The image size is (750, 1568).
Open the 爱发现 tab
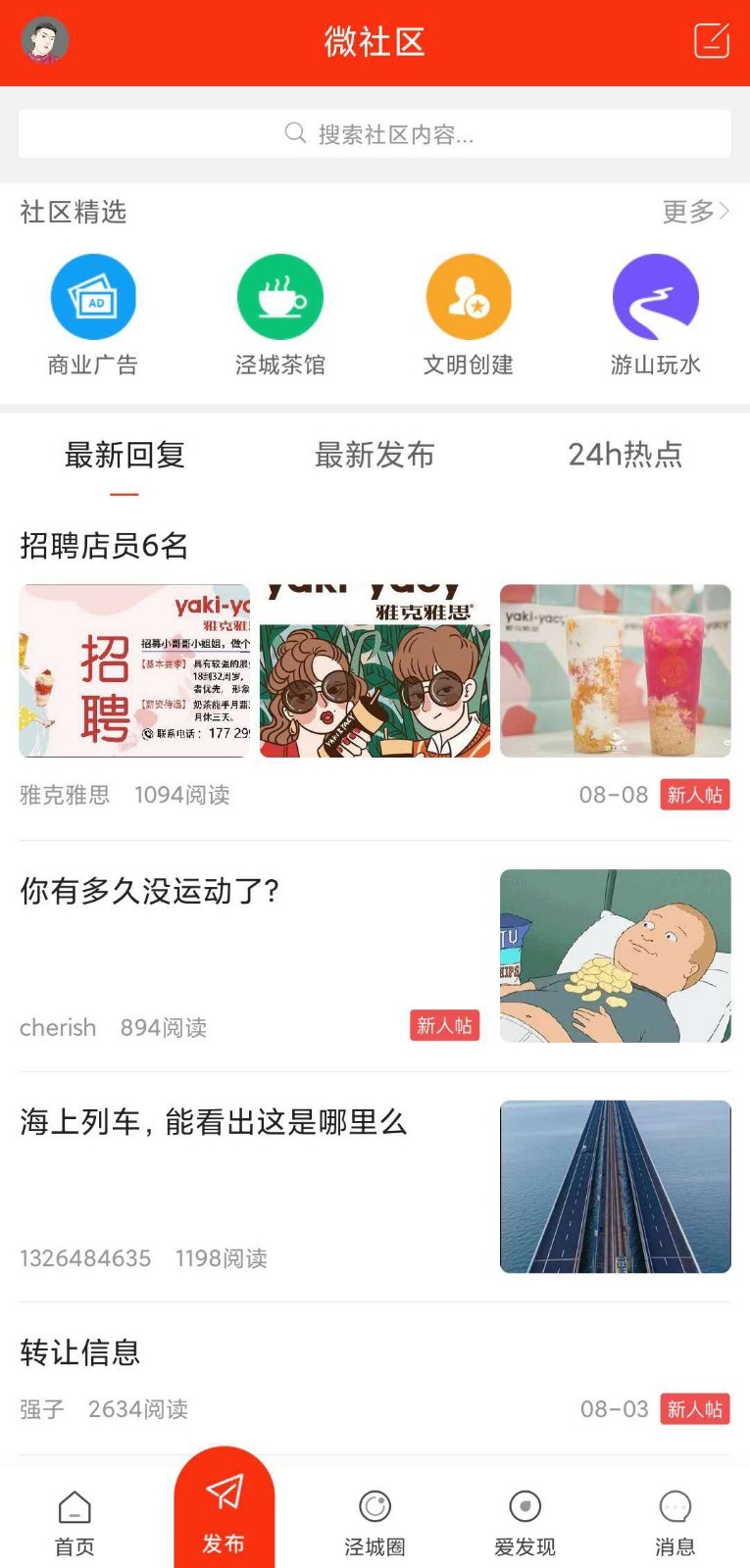(x=525, y=1523)
